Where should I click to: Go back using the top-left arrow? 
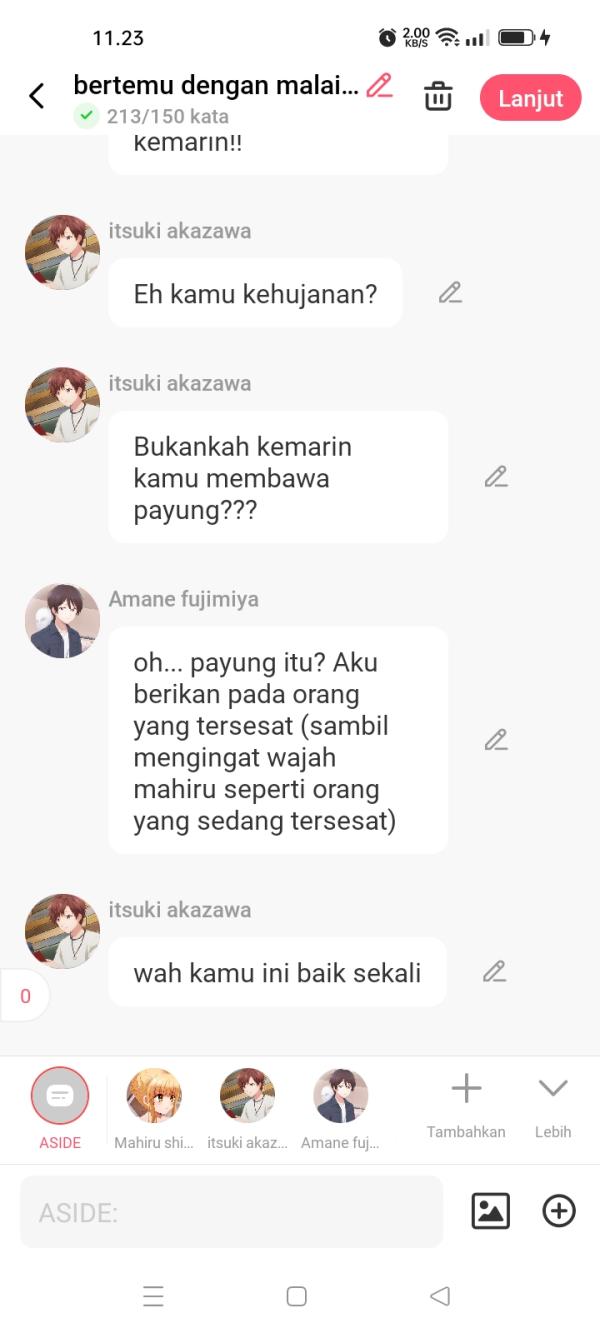37,97
